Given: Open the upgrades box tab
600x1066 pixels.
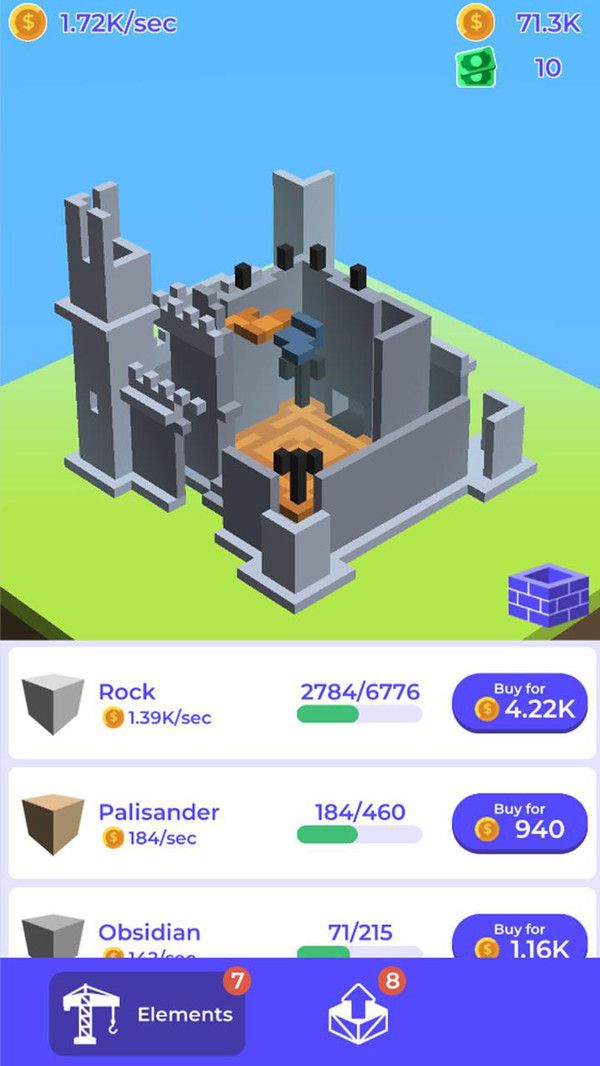Looking at the screenshot, I should pyautogui.click(x=358, y=1013).
